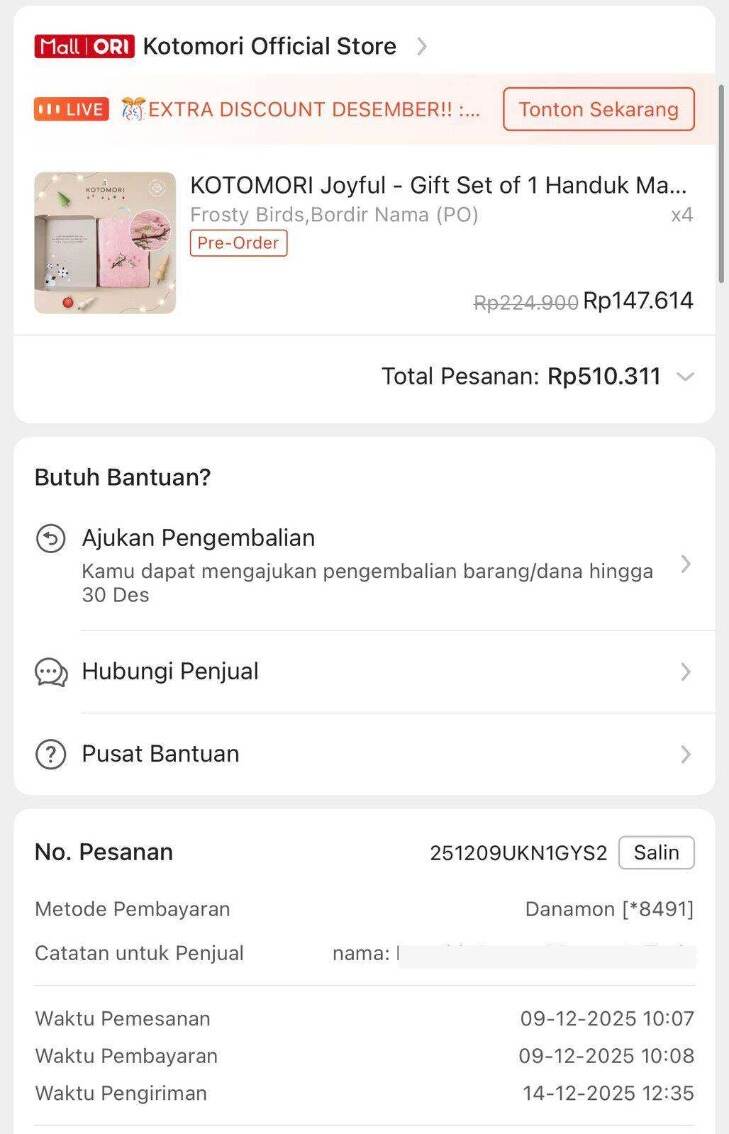Open the Kotomori product gift set thumbnail
729x1134 pixels.
point(104,242)
